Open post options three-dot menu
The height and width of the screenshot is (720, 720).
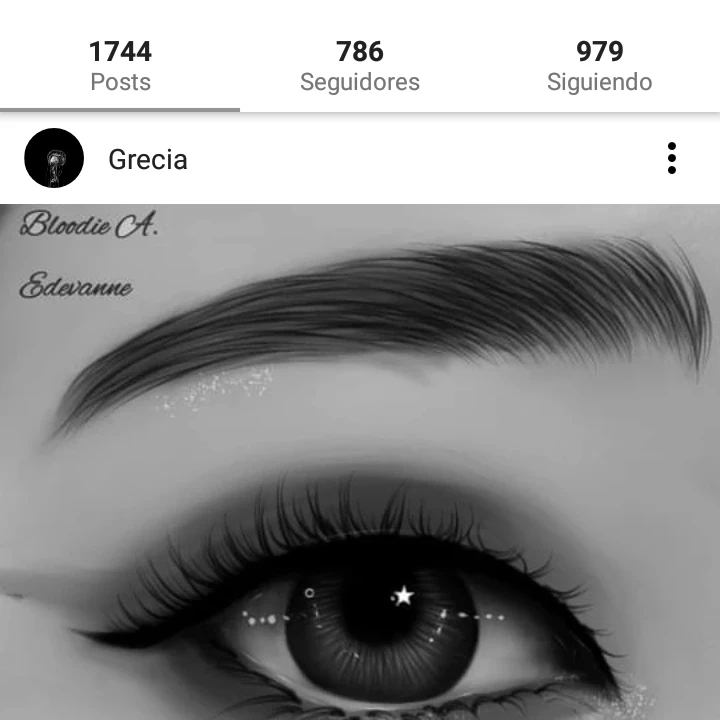[x=671, y=158]
